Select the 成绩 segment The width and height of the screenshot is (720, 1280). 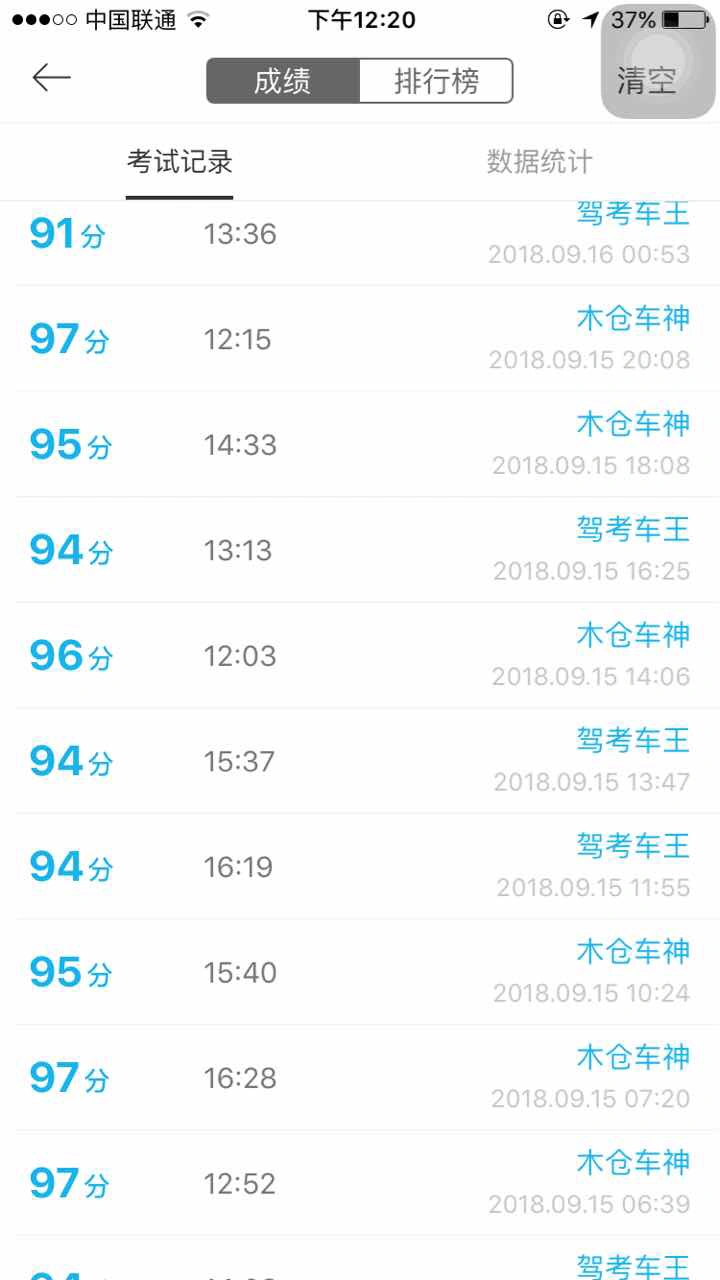click(282, 81)
